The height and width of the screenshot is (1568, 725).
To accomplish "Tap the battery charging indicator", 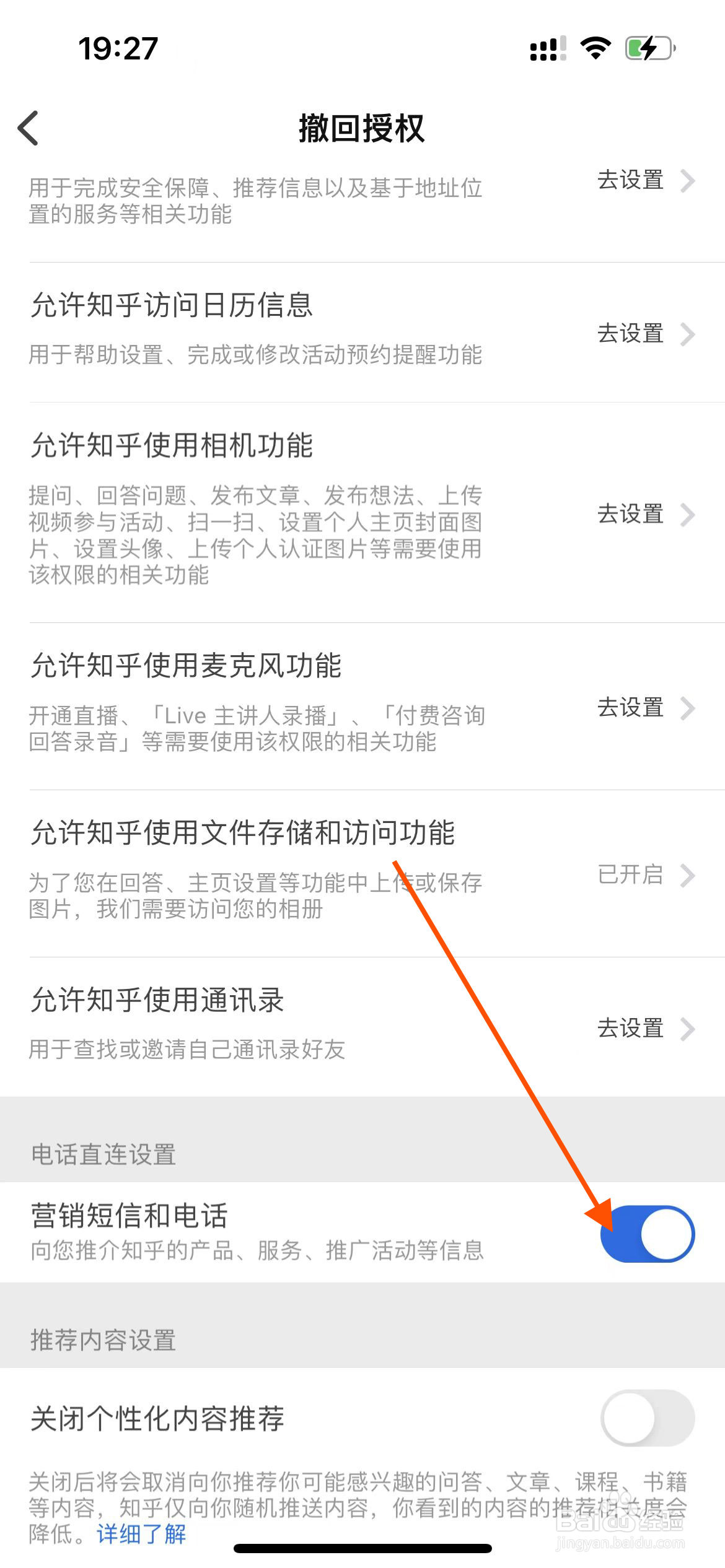I will click(647, 46).
